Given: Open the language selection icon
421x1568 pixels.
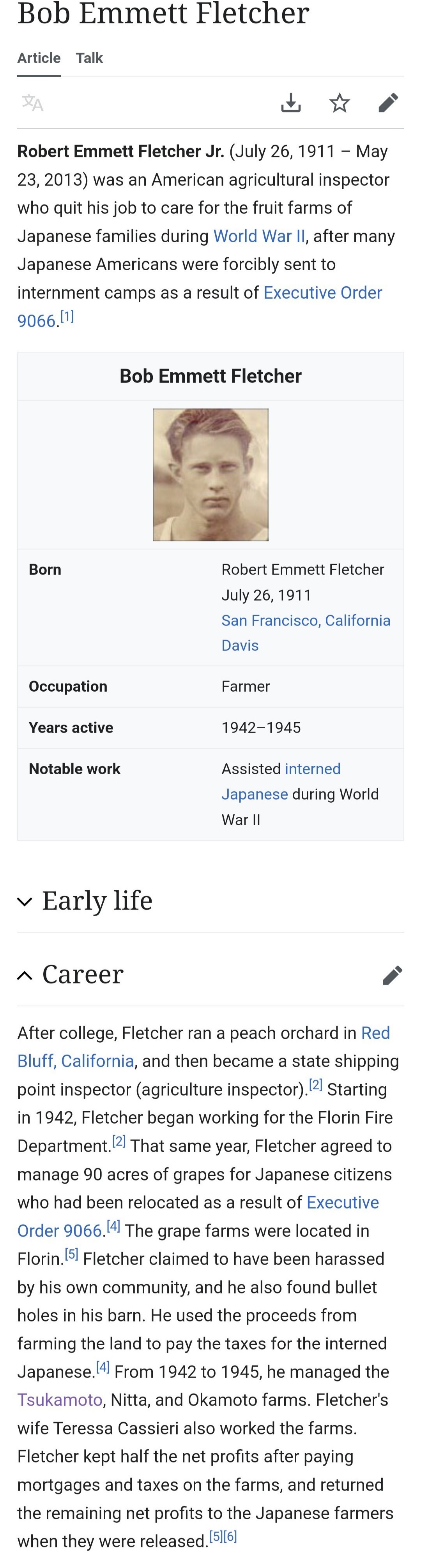Looking at the screenshot, I should (x=32, y=103).
